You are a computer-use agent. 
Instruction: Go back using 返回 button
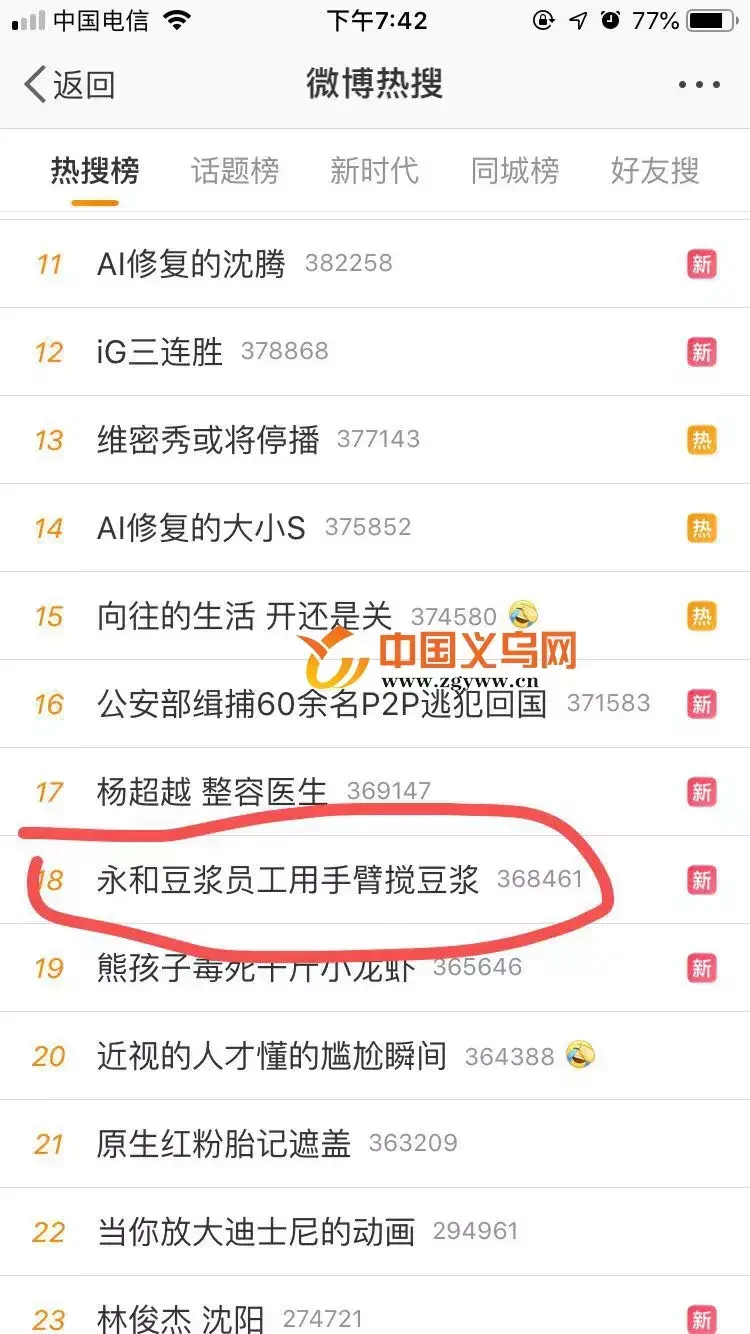point(70,85)
